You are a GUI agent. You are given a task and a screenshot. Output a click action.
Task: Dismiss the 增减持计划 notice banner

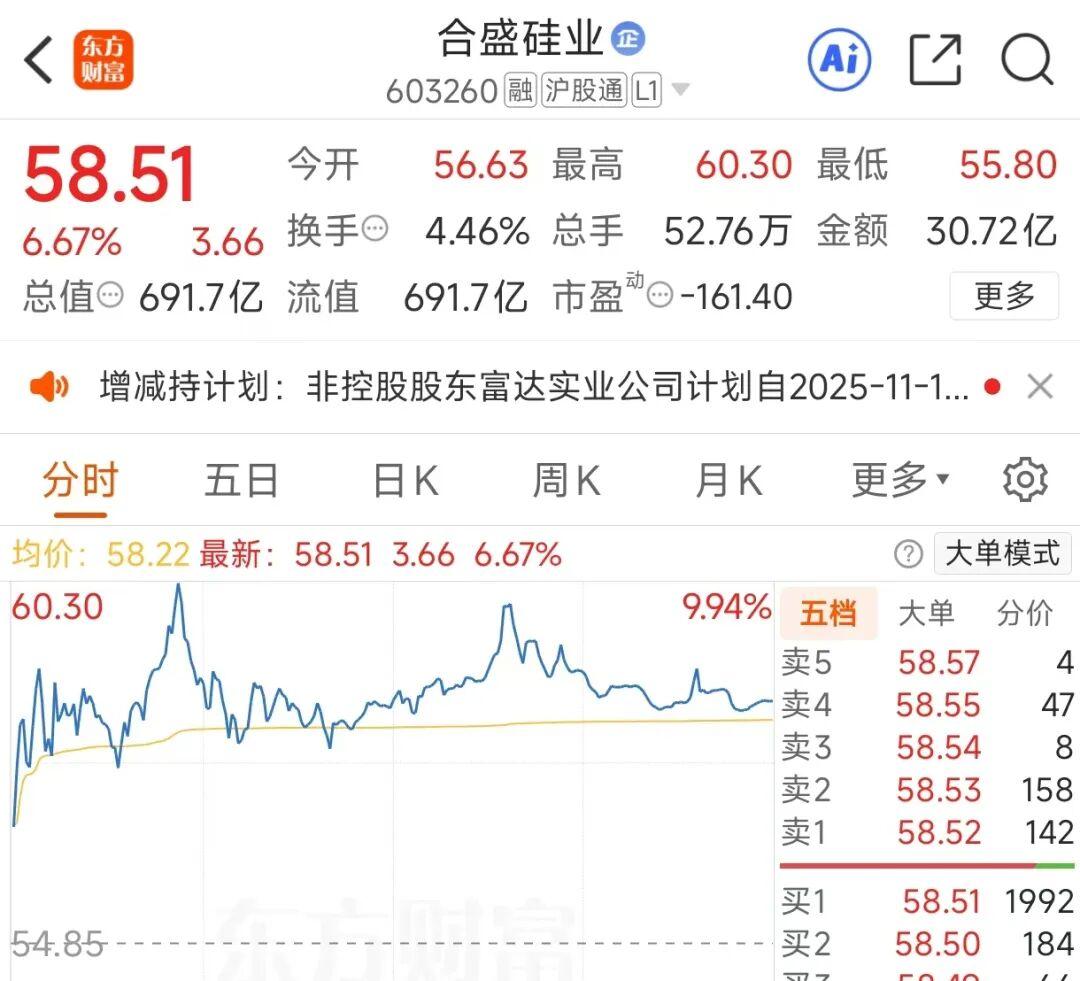1040,386
